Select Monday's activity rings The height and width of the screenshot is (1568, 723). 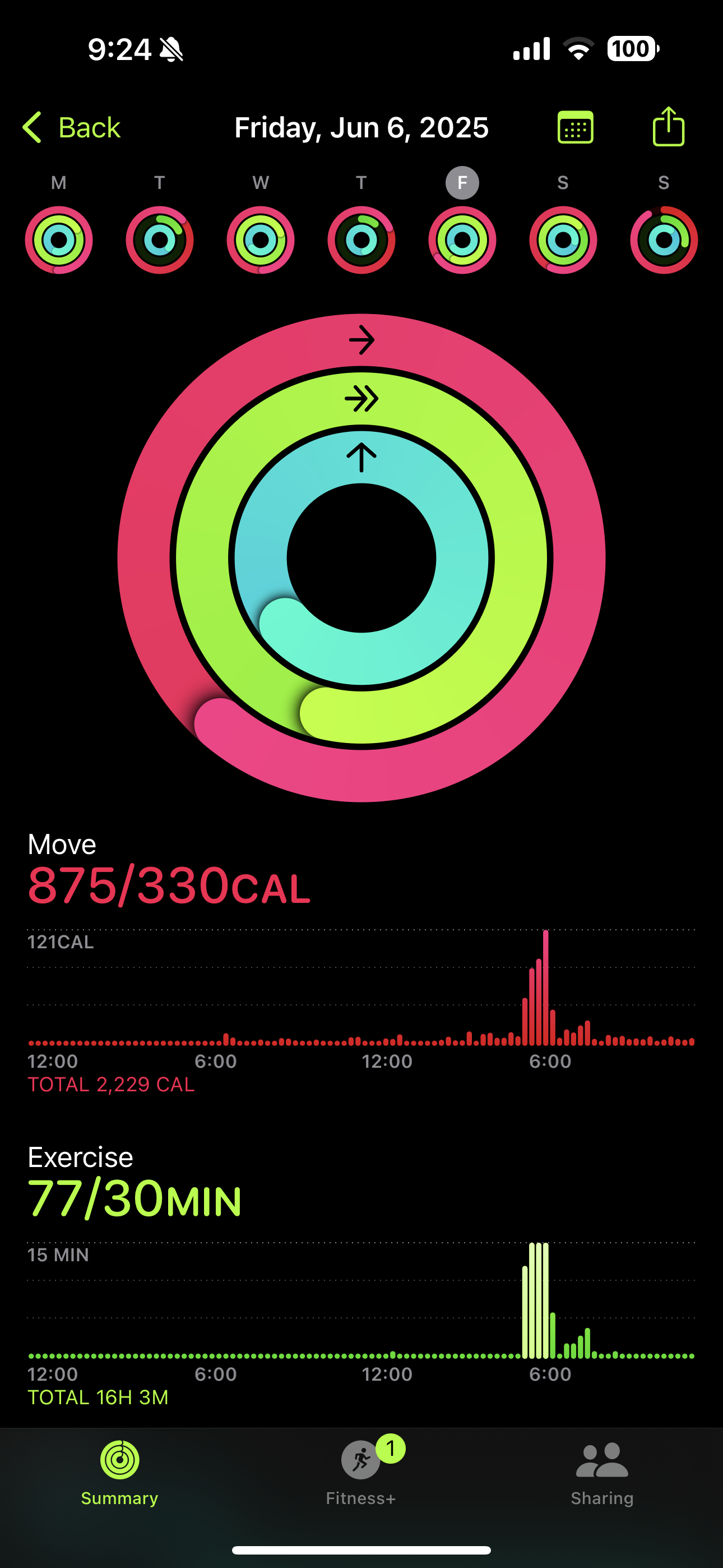[59, 240]
